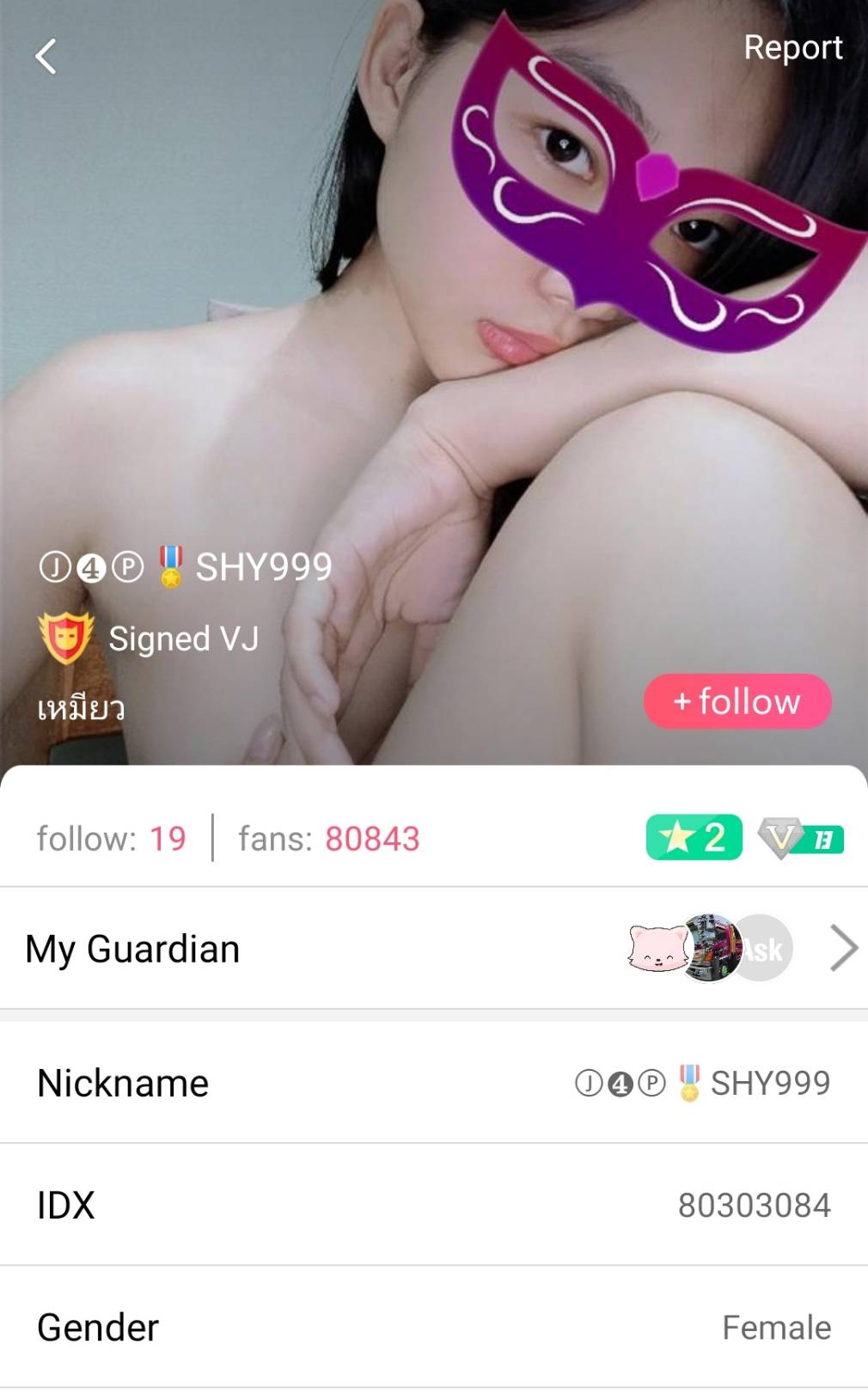Follow the user SHY999

click(x=737, y=701)
